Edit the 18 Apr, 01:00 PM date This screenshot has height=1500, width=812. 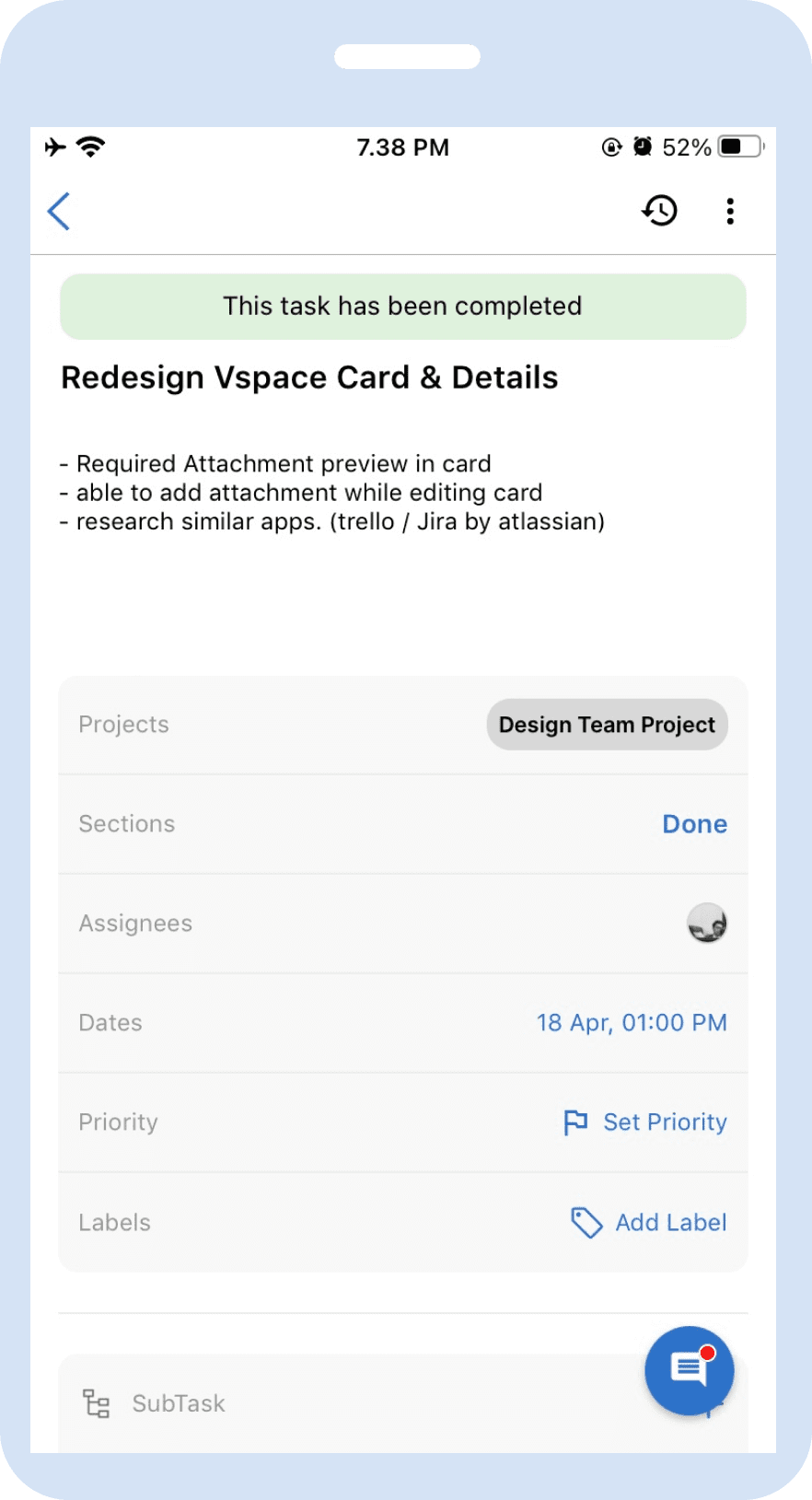pos(632,1022)
